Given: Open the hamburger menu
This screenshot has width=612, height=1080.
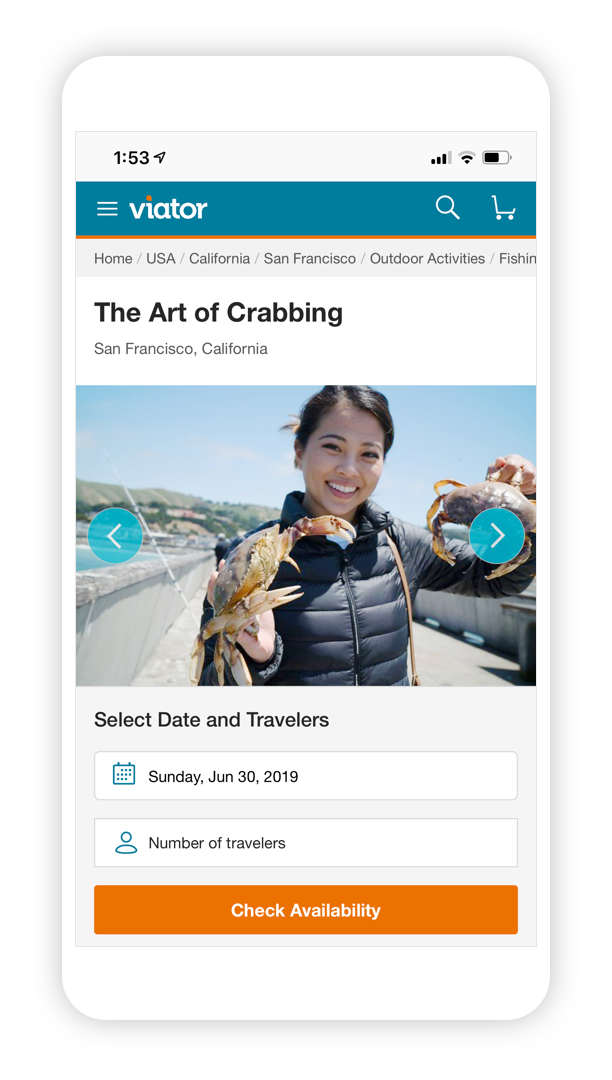Looking at the screenshot, I should (x=107, y=209).
